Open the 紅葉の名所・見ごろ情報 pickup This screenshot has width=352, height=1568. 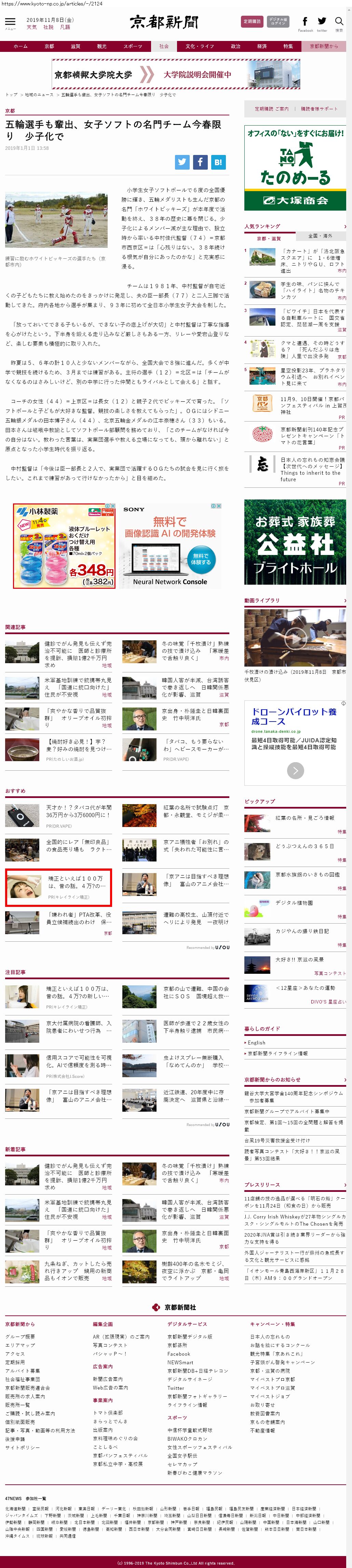click(x=304, y=818)
